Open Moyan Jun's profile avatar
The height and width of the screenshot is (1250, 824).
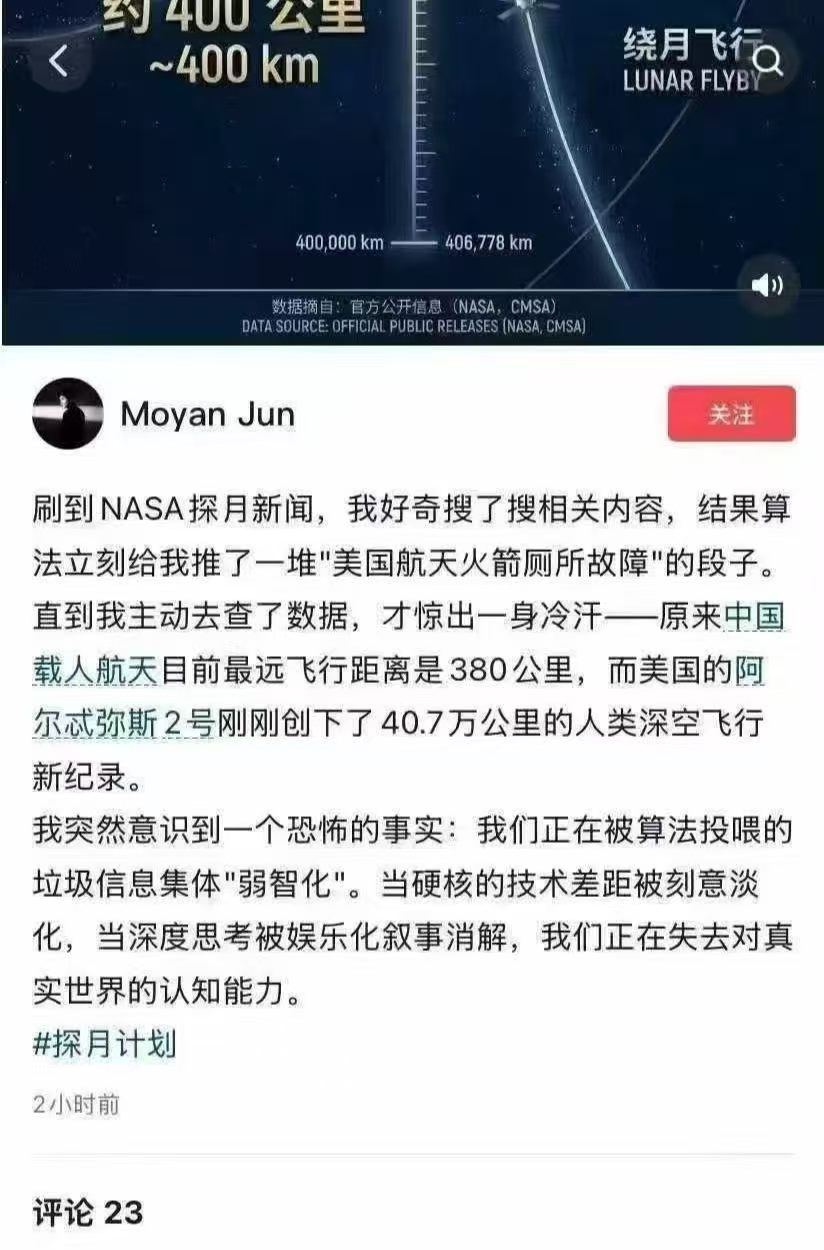pyautogui.click(x=68, y=413)
